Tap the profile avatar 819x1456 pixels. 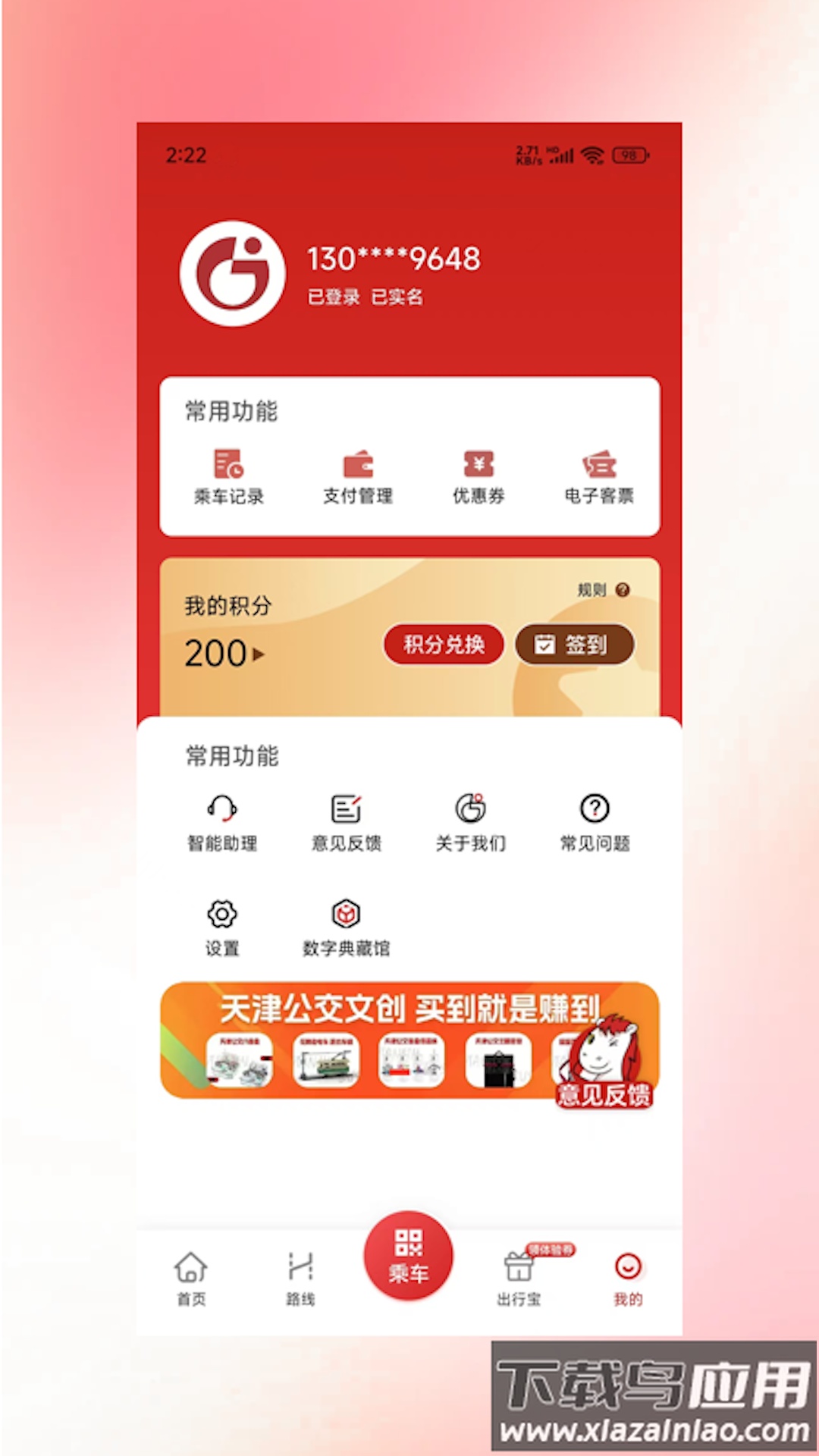(233, 274)
